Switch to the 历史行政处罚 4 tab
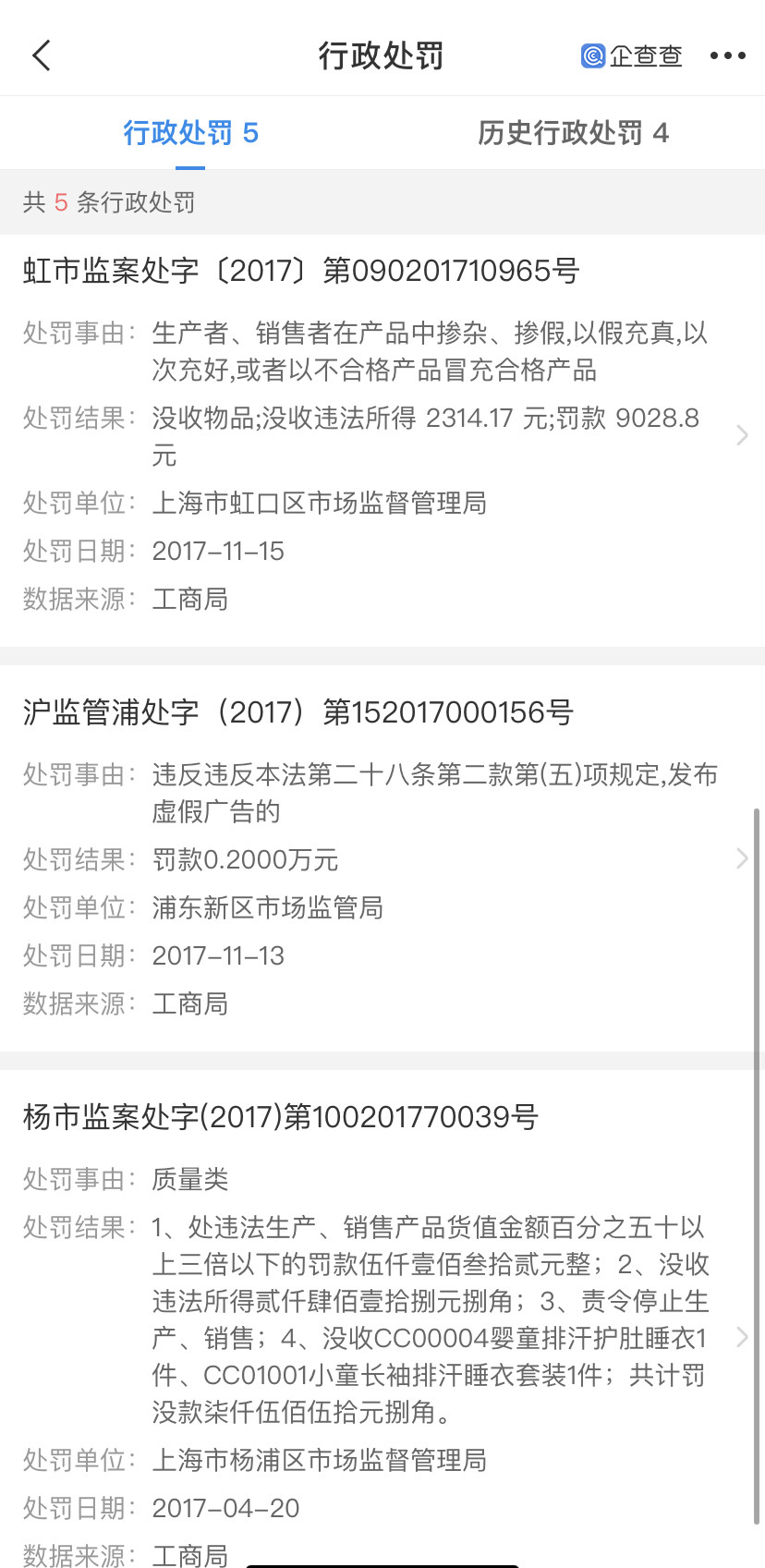765x1568 pixels. (573, 133)
